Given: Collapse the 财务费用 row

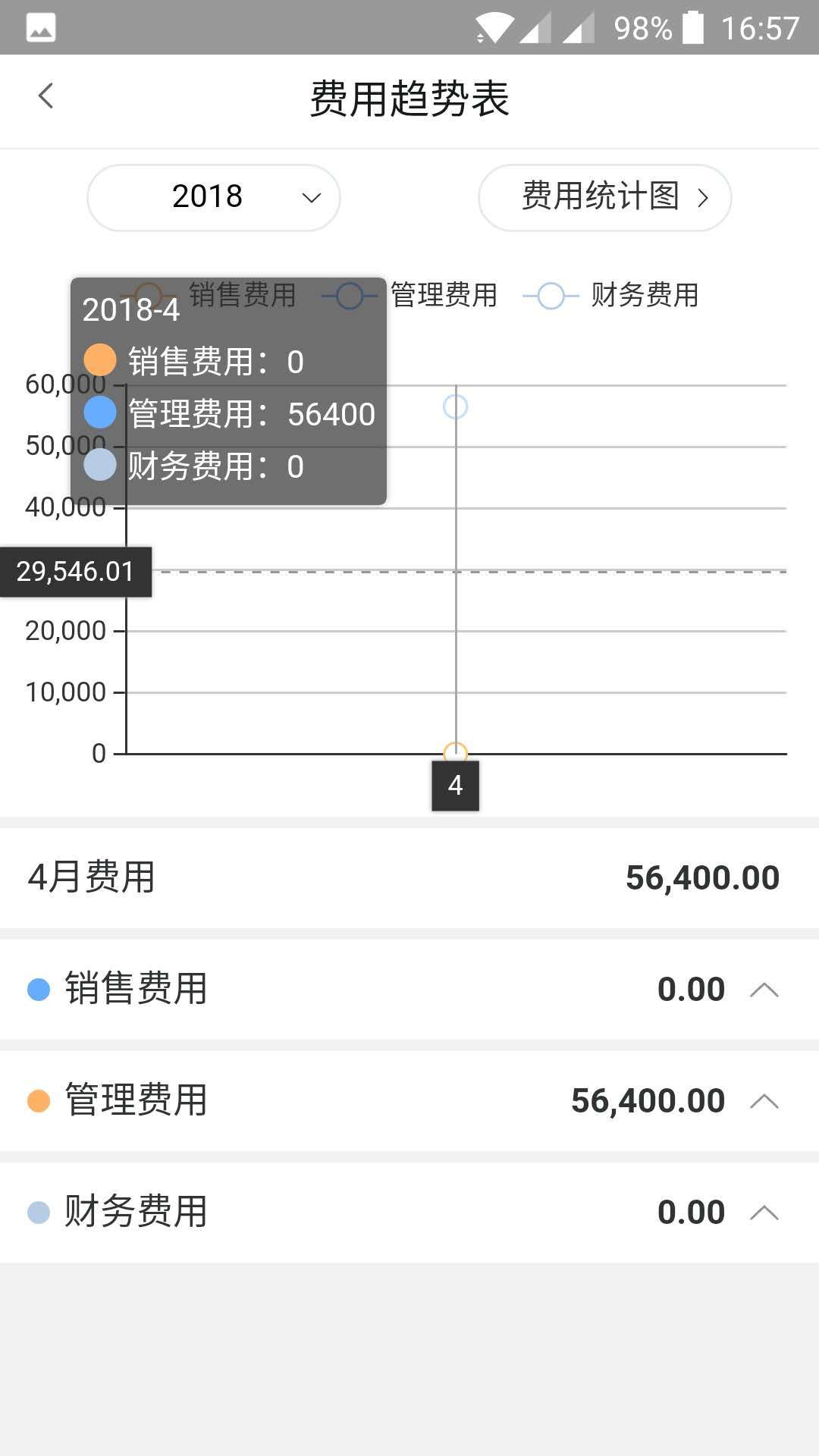Looking at the screenshot, I should tap(764, 1213).
